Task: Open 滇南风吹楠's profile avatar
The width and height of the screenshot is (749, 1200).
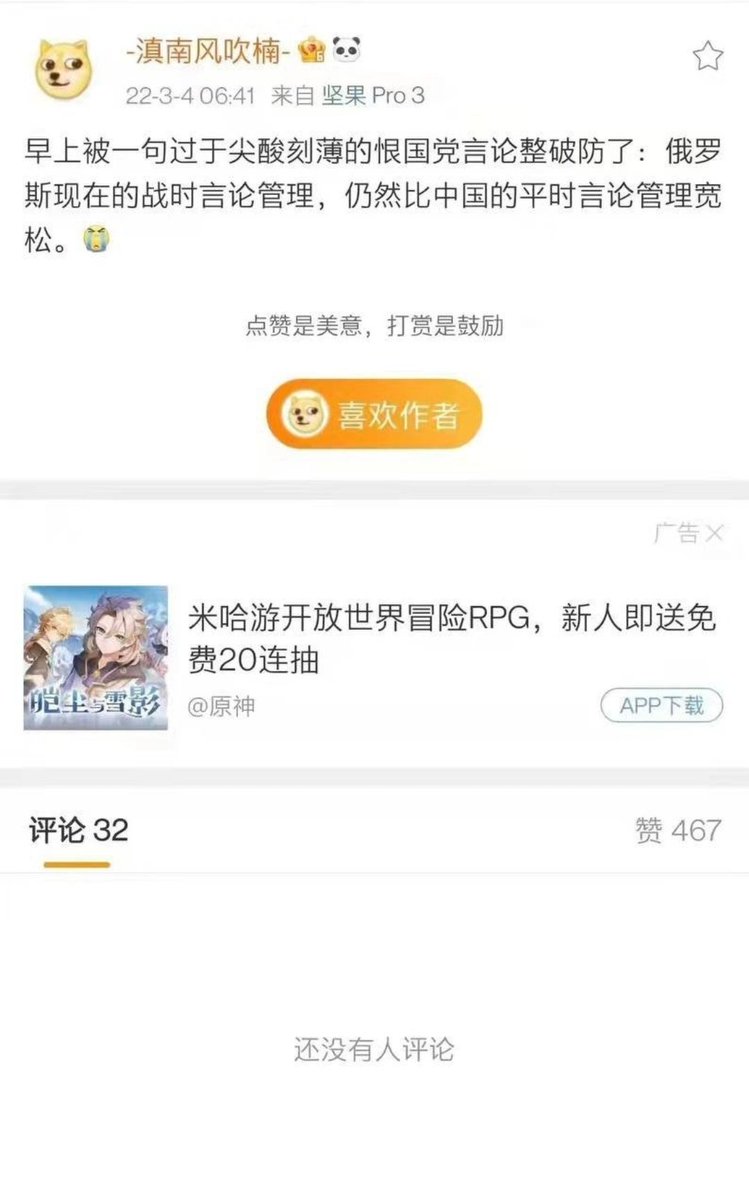Action: click(65, 69)
